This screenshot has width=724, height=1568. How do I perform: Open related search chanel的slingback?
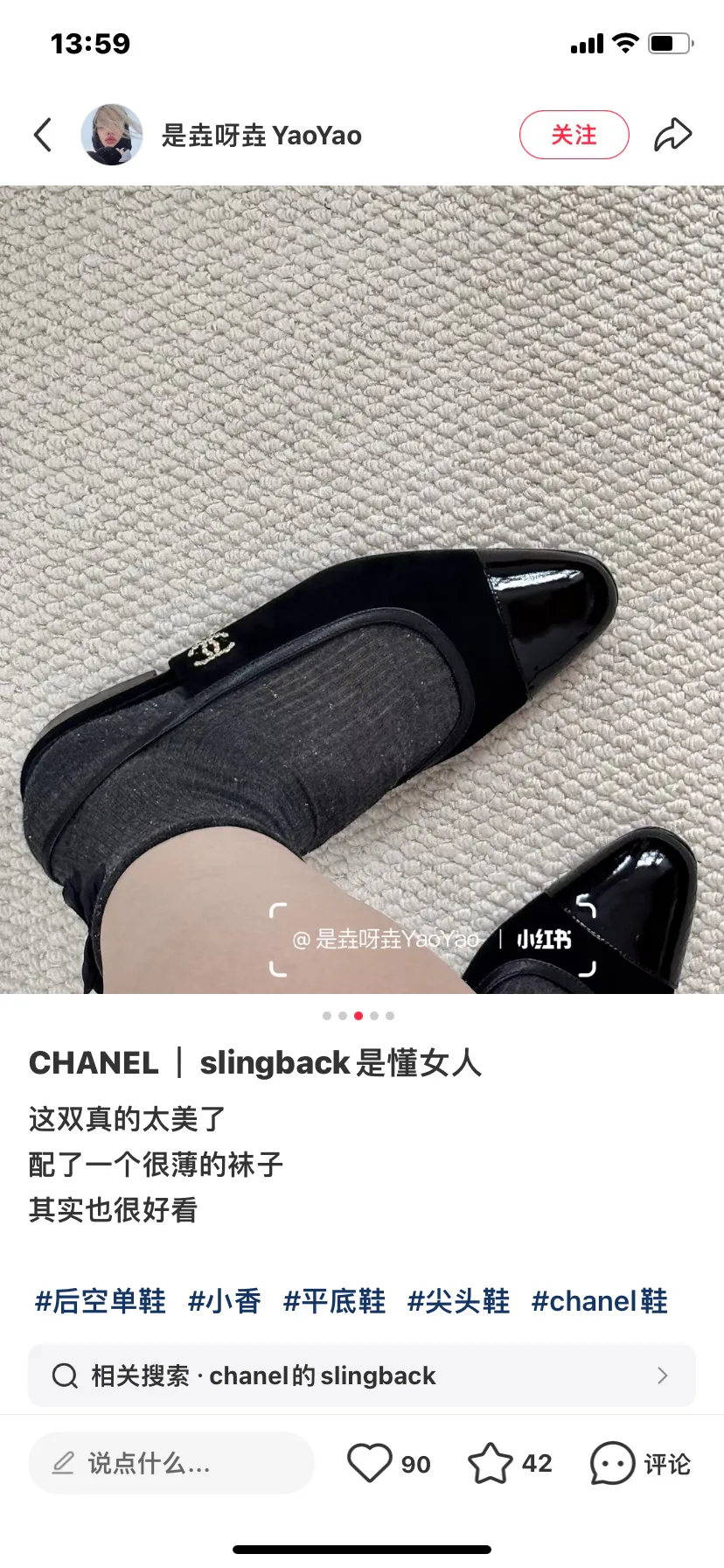click(x=362, y=1375)
